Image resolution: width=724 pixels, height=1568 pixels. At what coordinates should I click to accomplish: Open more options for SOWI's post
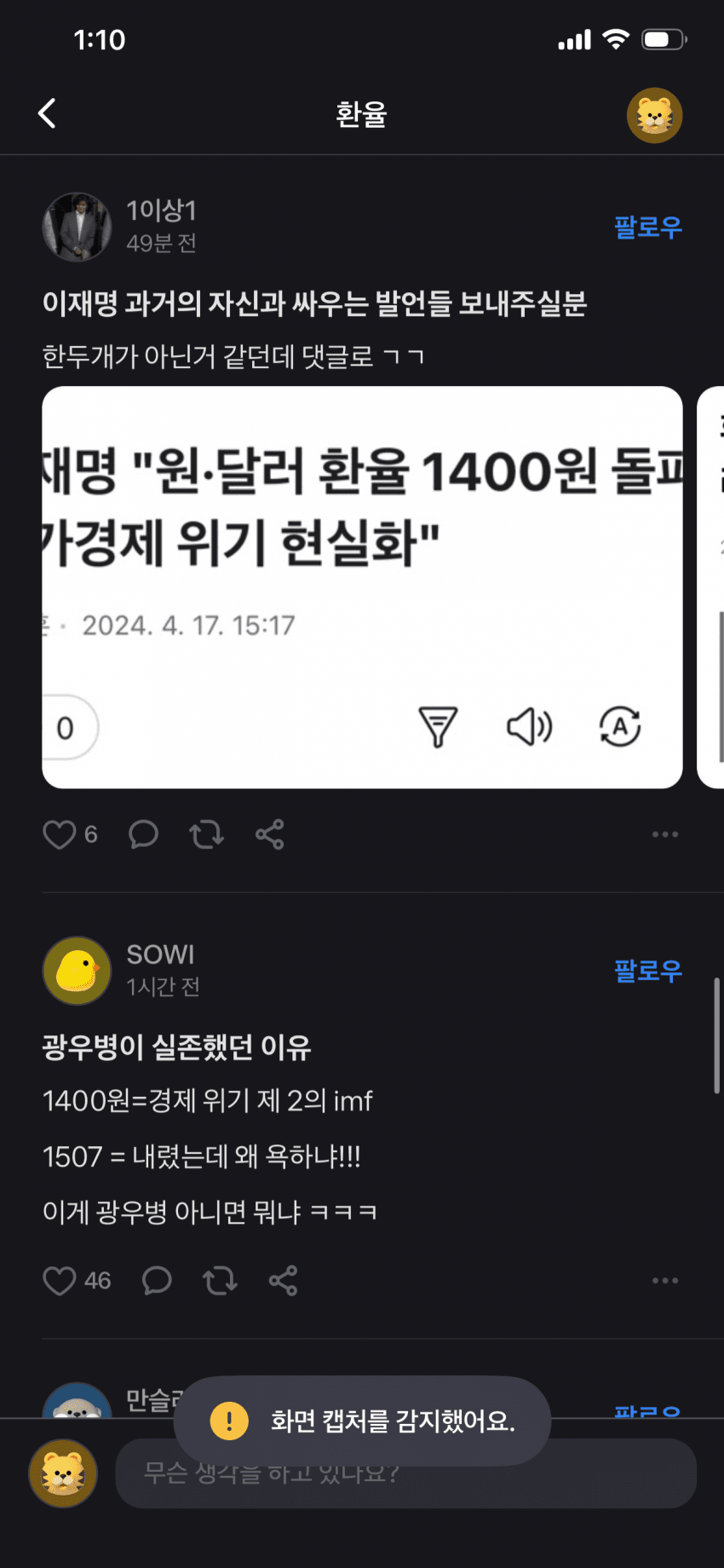664,1281
